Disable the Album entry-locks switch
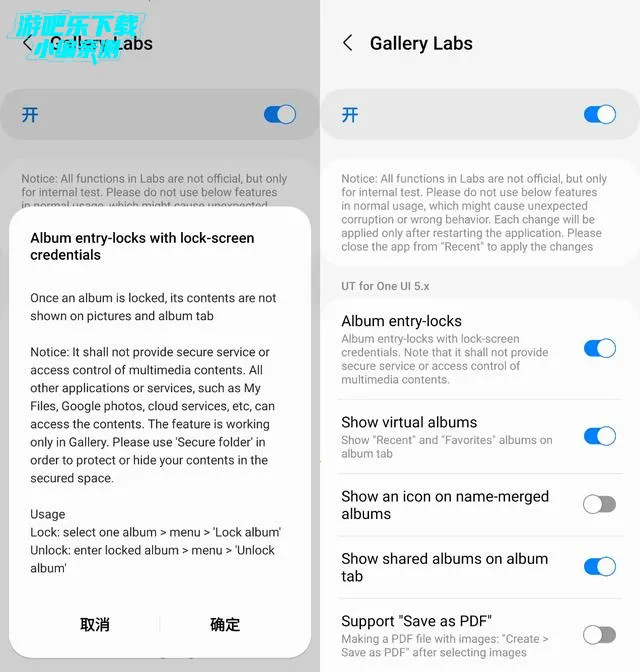This screenshot has width=640, height=672. pyautogui.click(x=599, y=348)
